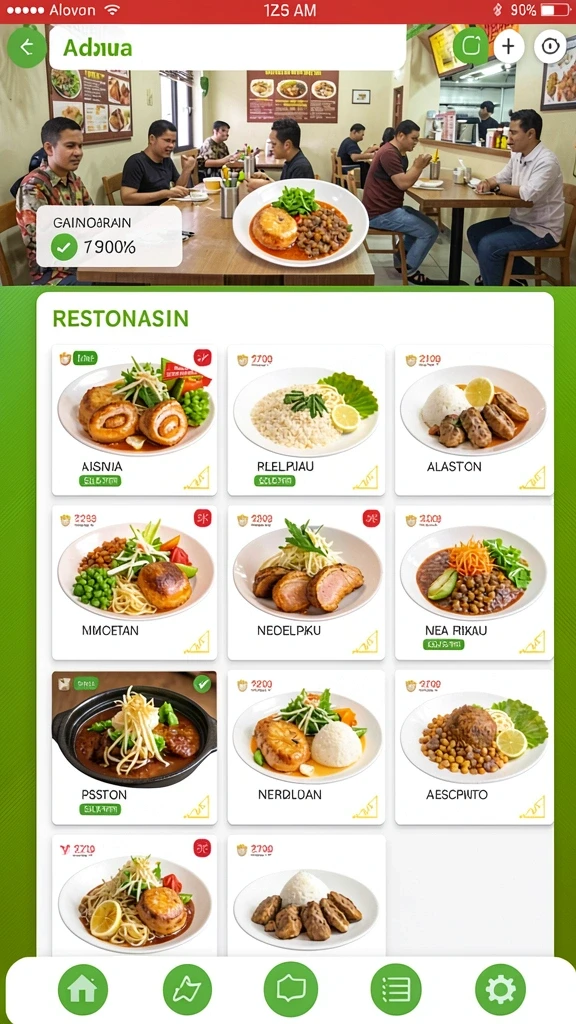This screenshot has height=1024, width=576.
Task: Tap the plus icon in the header
Action: pos(509,47)
